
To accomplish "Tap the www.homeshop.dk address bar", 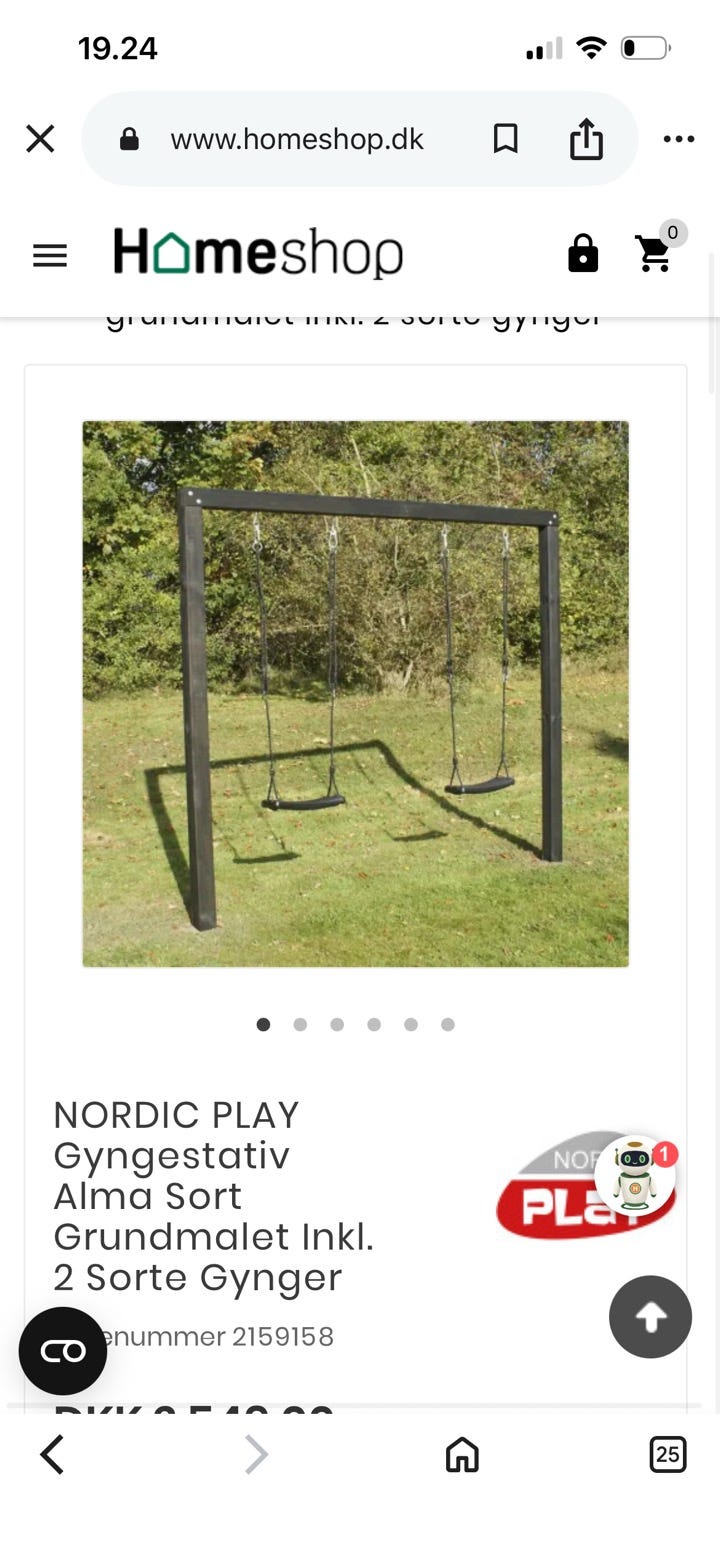I will 297,139.
